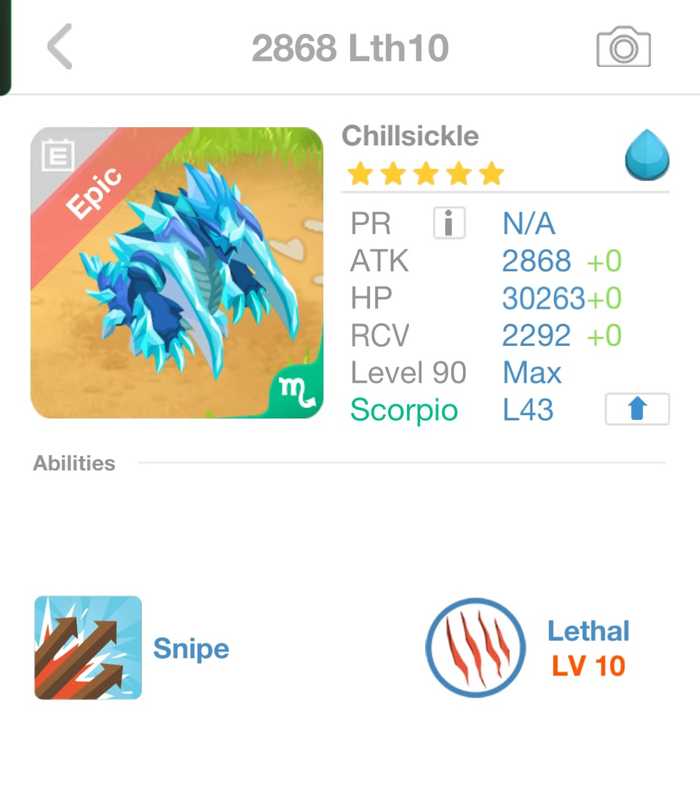Tap the camera icon to capture a screenshot
The width and height of the screenshot is (700, 800).
click(x=623, y=47)
